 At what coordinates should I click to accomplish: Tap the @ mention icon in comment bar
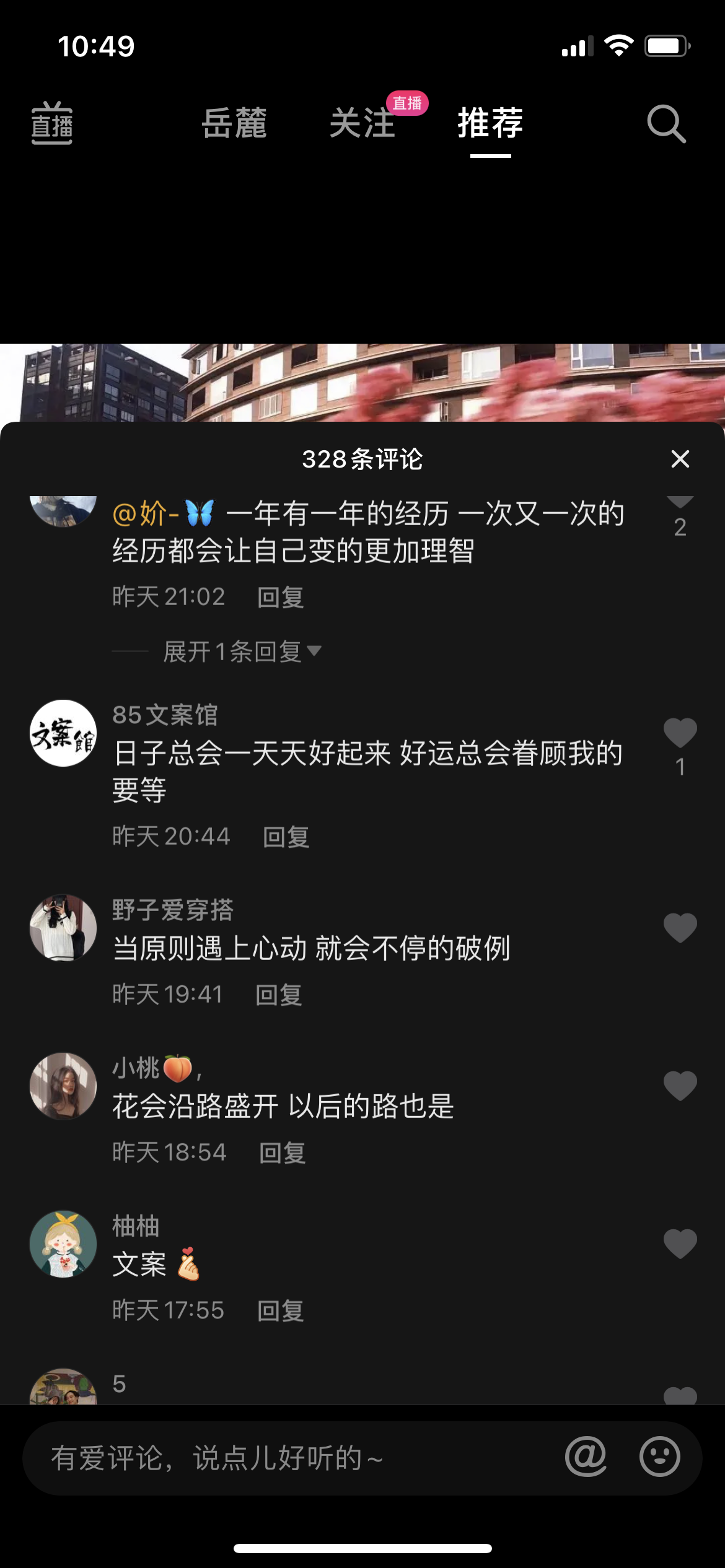585,1457
